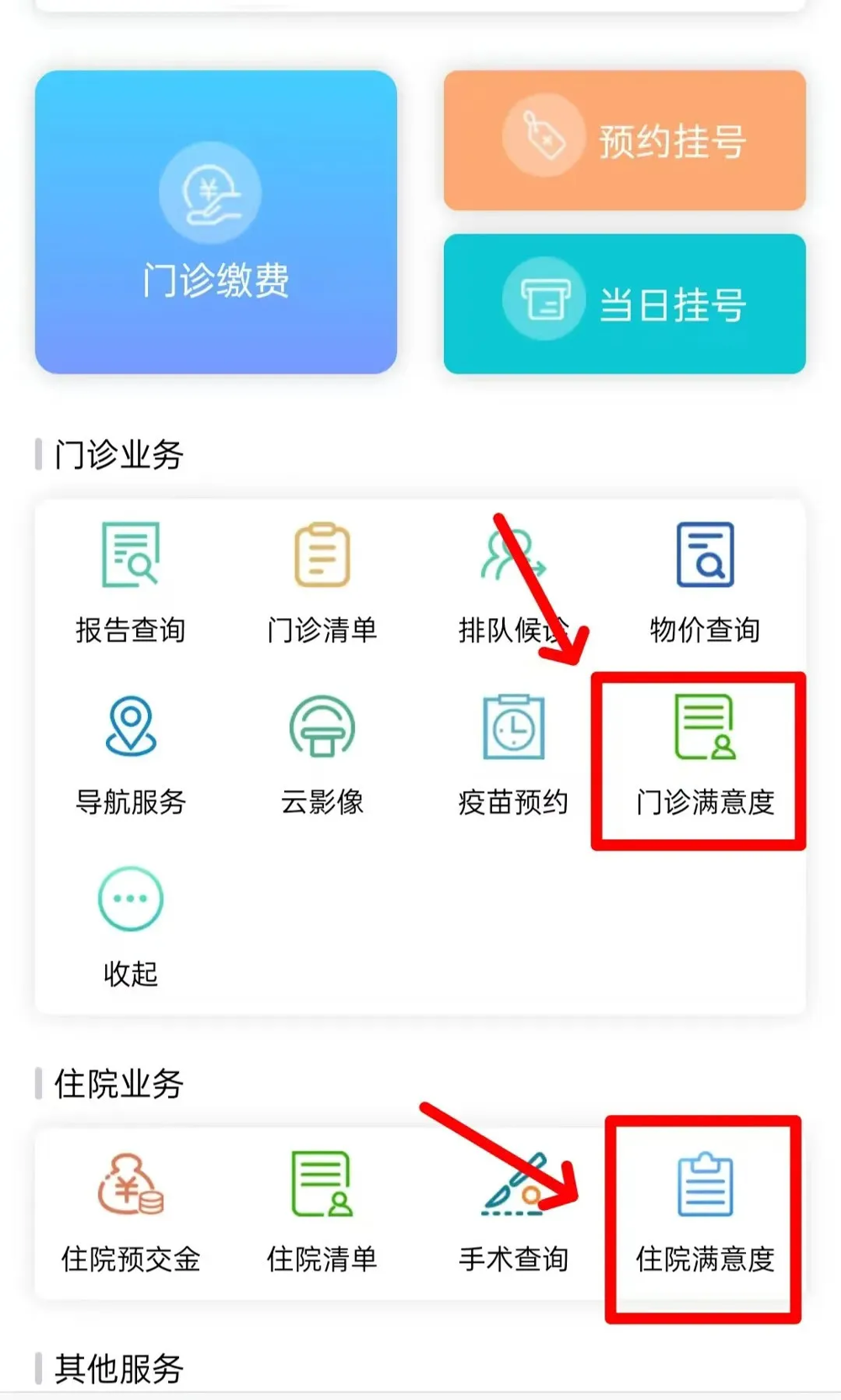This screenshot has height=1400, width=841.
Task: Tap the 门诊缴费 payment card
Action: [214, 221]
